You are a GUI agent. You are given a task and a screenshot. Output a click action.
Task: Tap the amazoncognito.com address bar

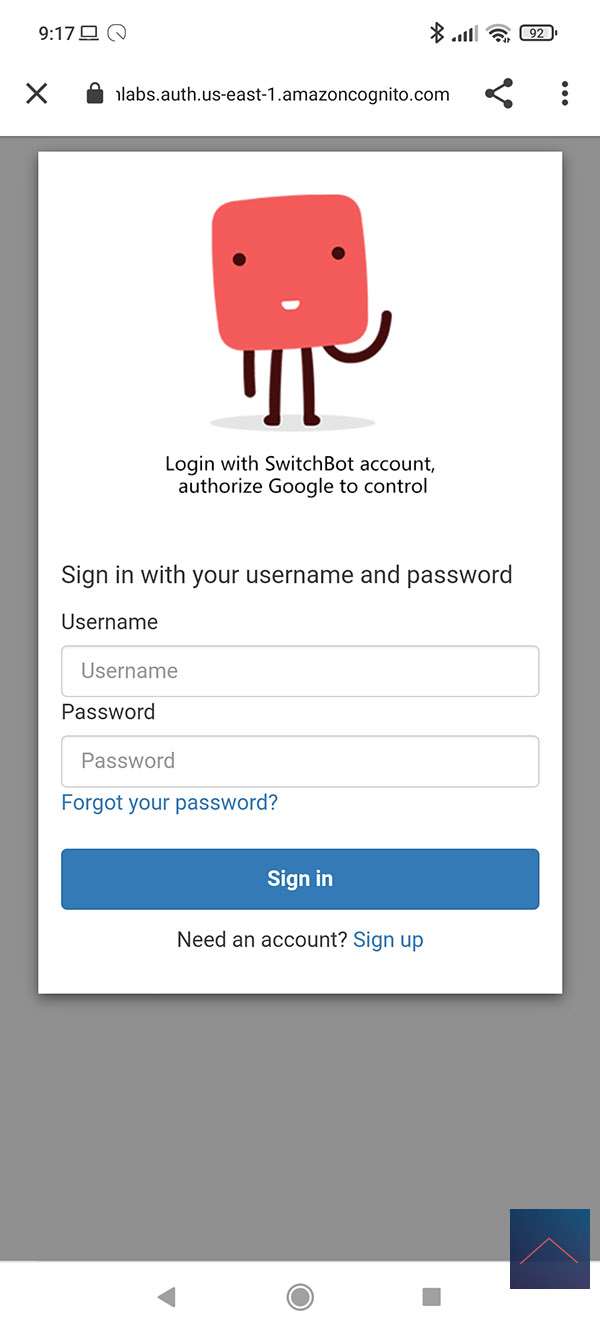pyautogui.click(x=282, y=94)
